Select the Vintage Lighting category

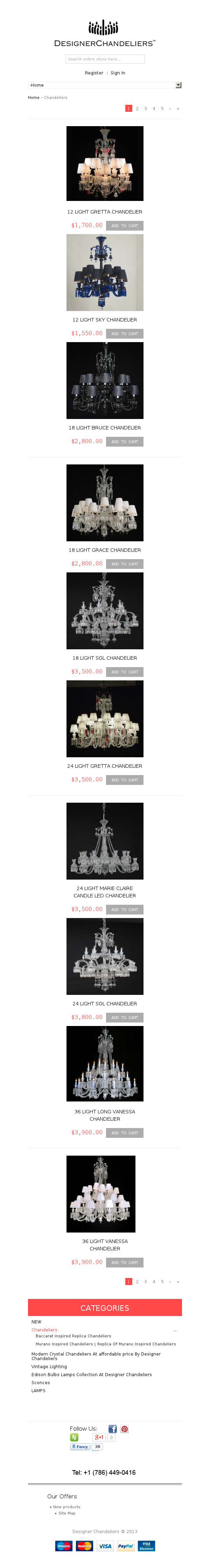click(x=49, y=1366)
